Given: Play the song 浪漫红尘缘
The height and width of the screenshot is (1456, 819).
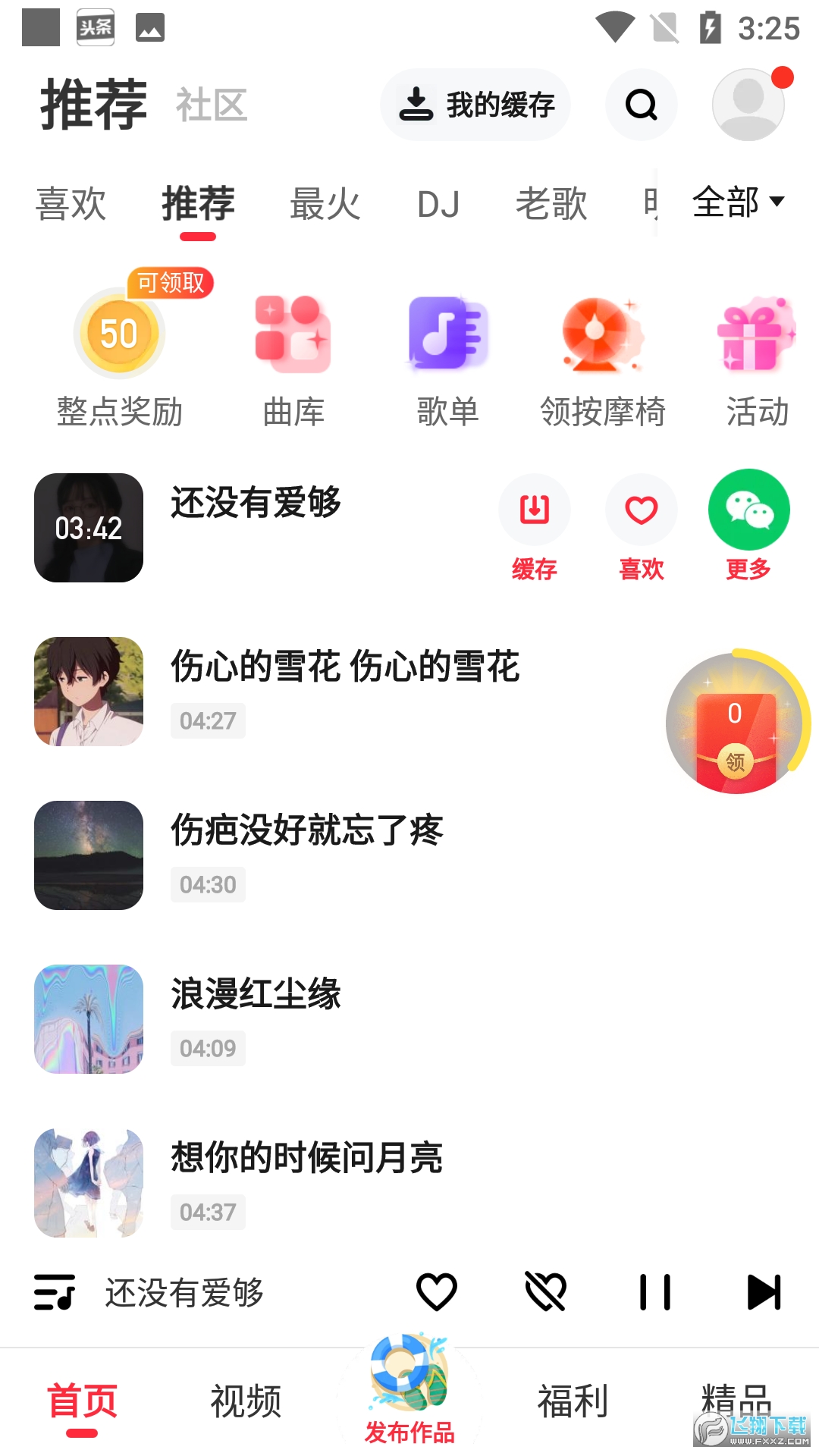Looking at the screenshot, I should coord(256,994).
